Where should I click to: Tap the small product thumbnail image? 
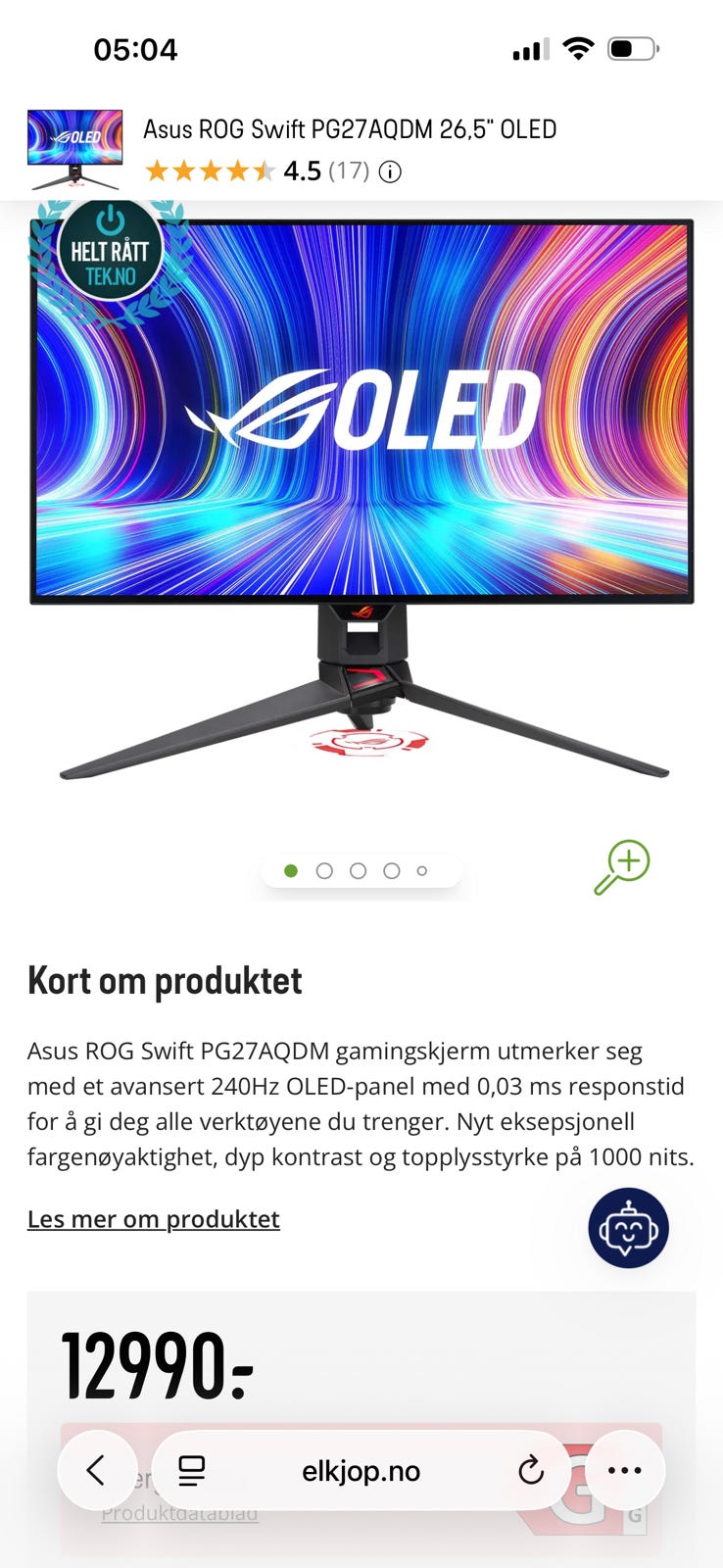point(73,145)
